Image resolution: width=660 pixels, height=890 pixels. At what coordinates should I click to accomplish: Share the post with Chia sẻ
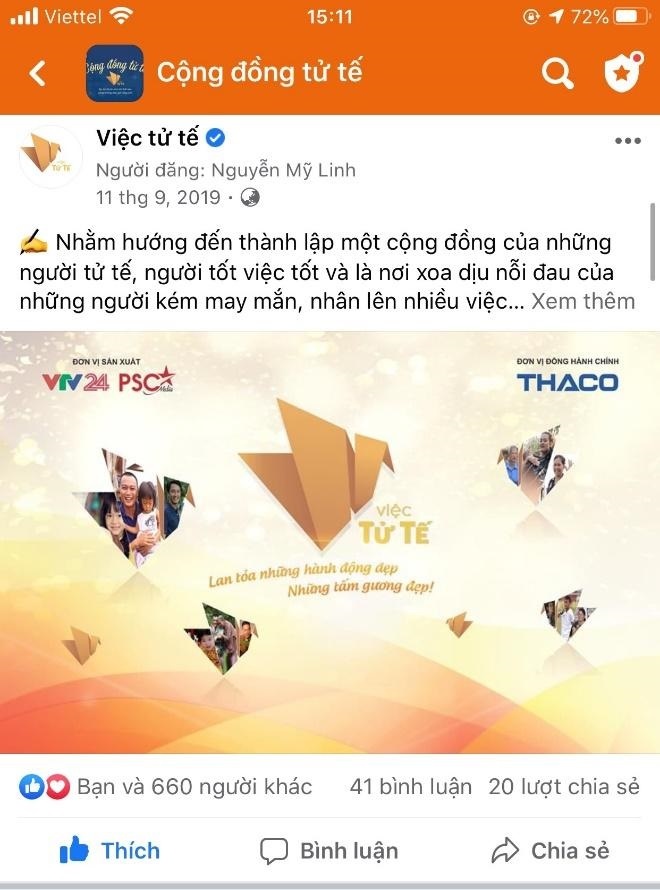[x=550, y=851]
